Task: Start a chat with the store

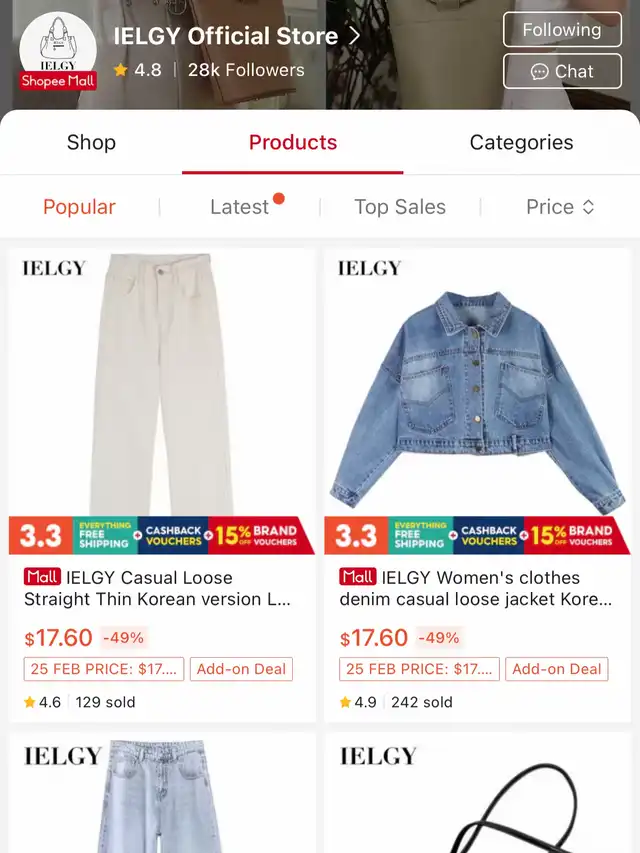Action: 561,71
